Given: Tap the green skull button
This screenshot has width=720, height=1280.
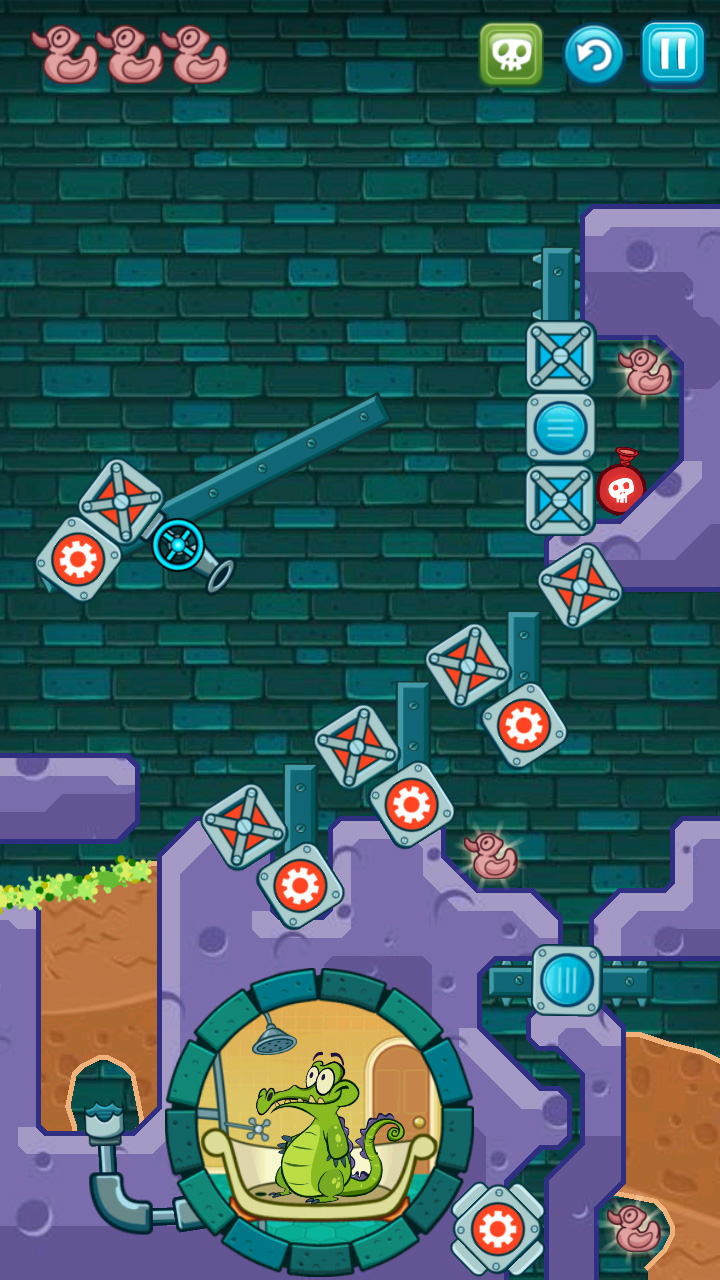Looking at the screenshot, I should 511,54.
